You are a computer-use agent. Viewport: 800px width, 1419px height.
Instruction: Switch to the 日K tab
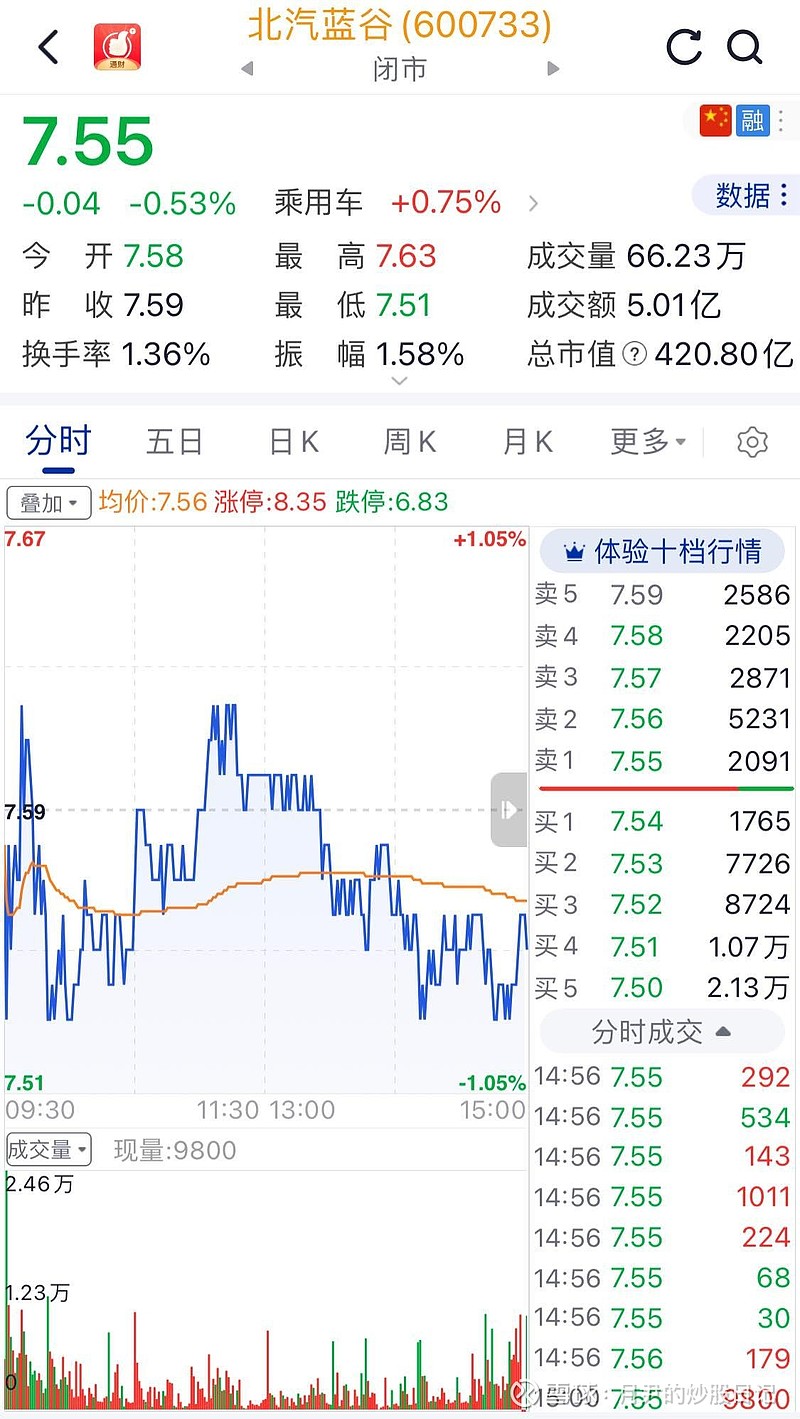point(293,441)
